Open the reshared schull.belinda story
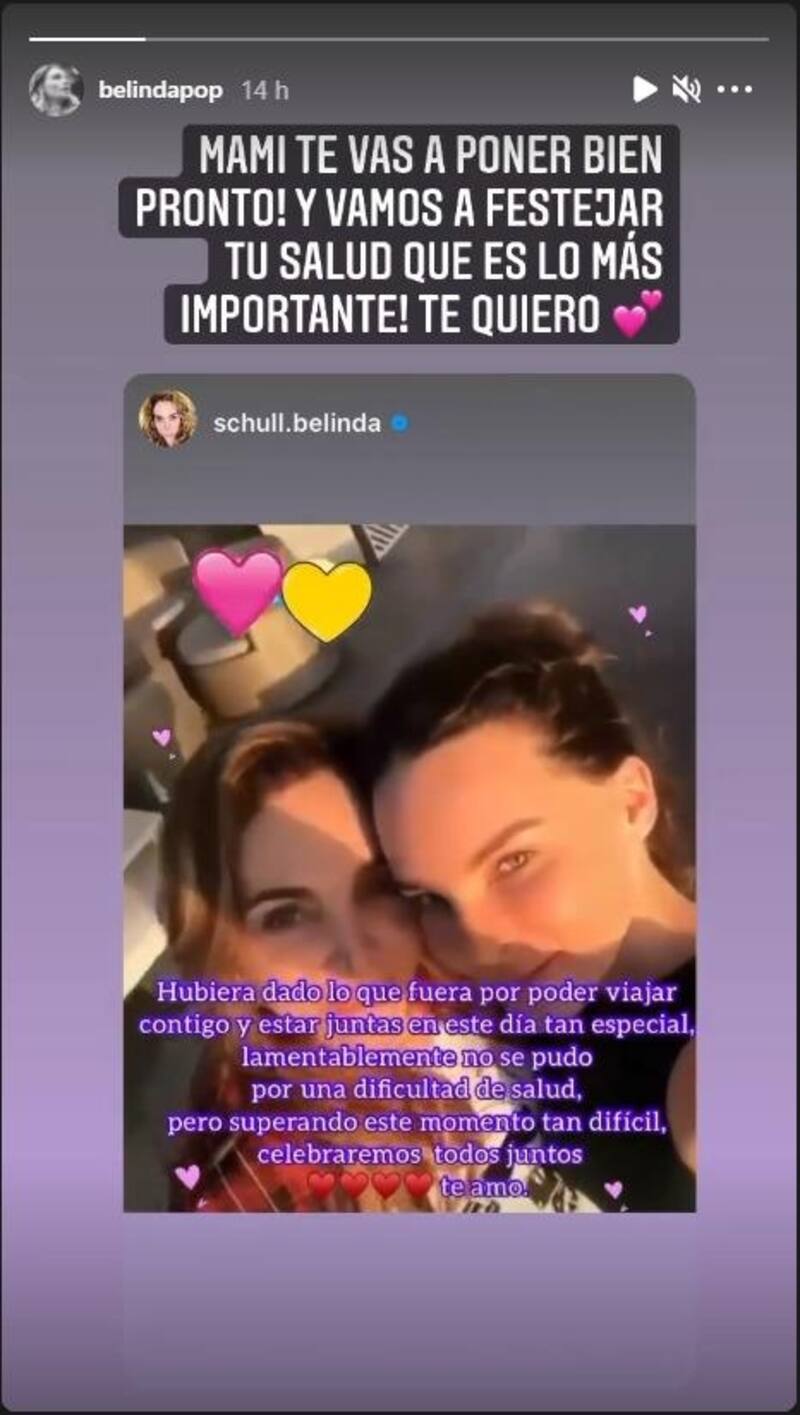 click(x=409, y=868)
